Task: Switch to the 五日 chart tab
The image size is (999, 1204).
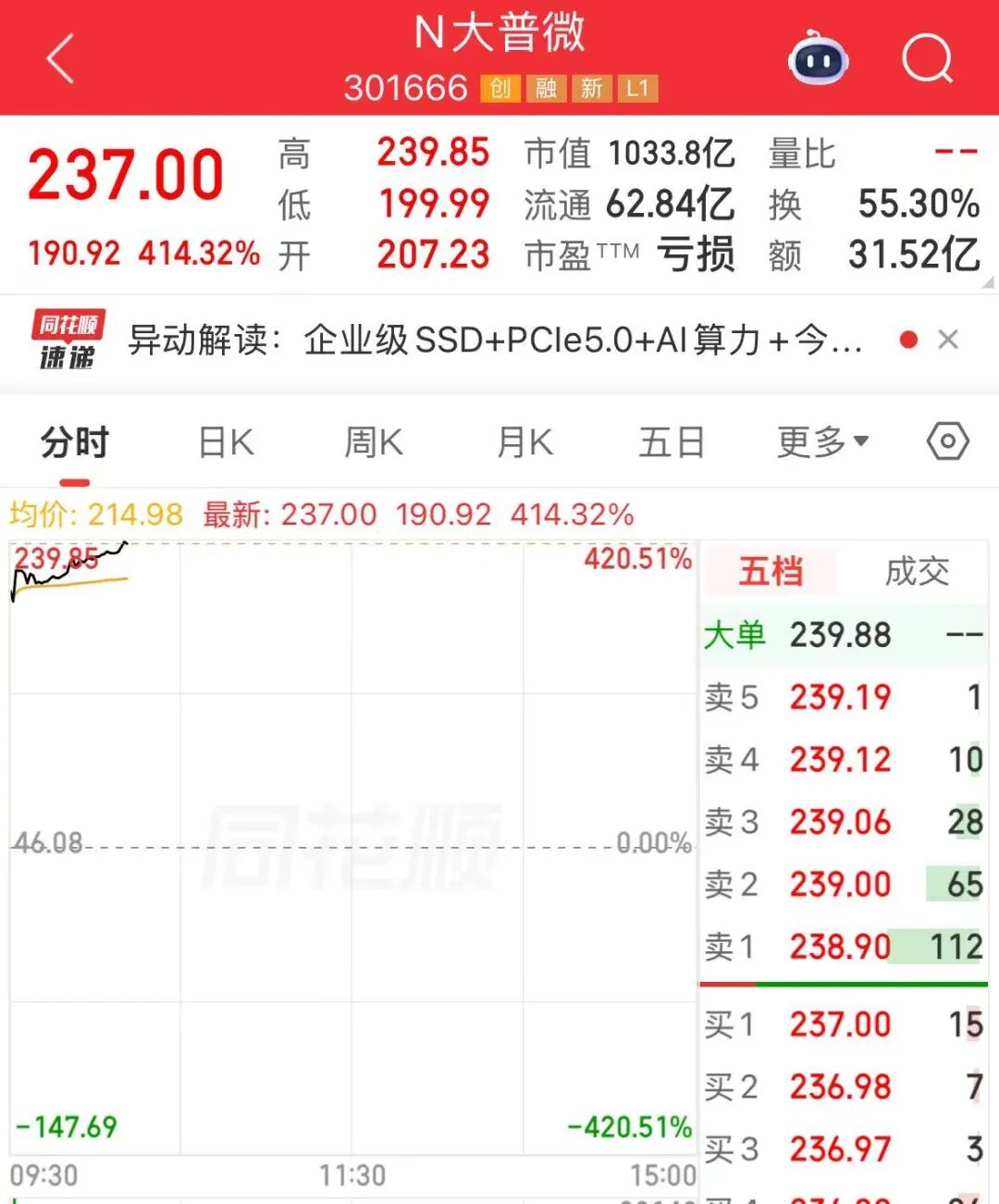Action: 672,442
